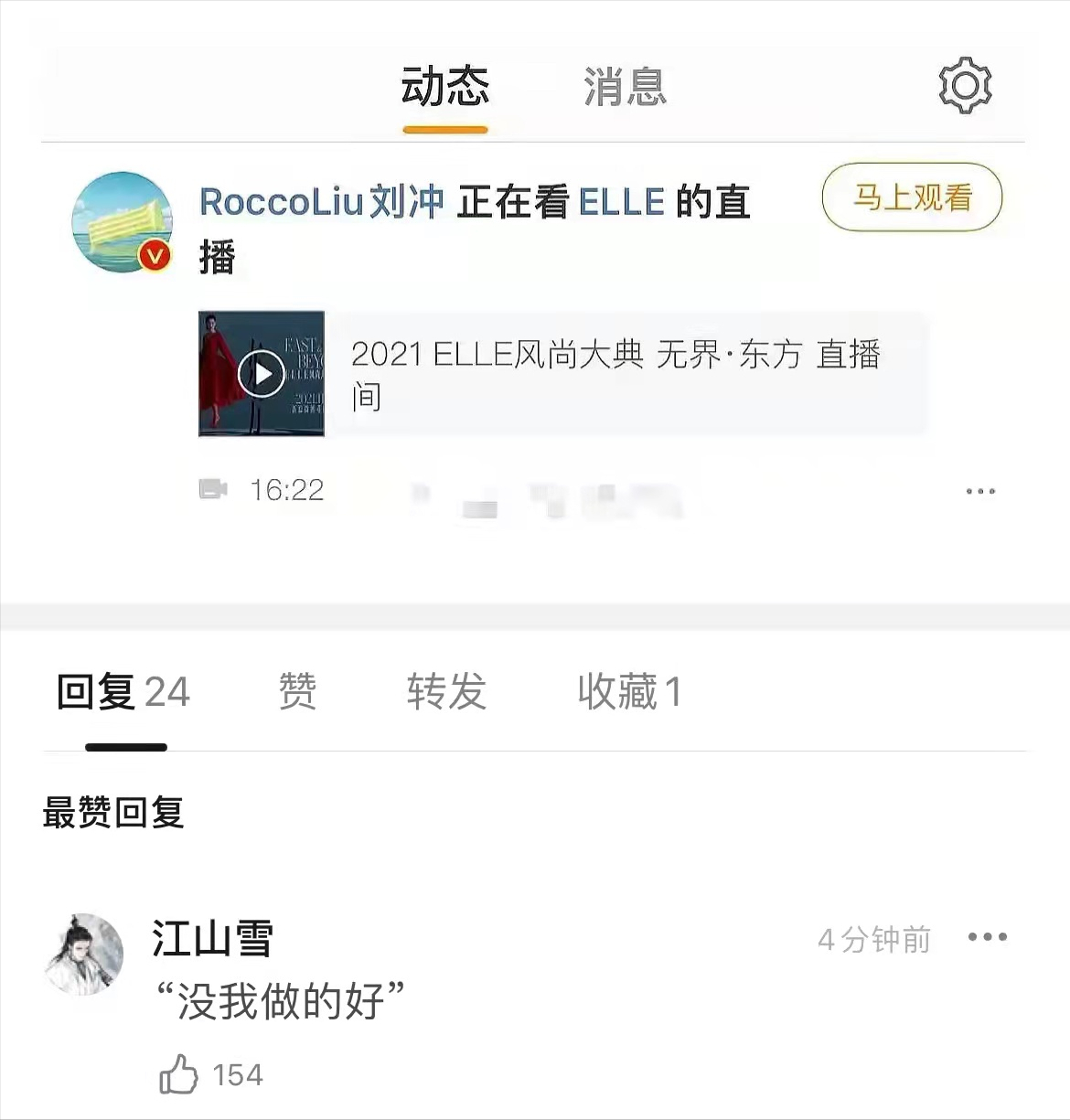The height and width of the screenshot is (1120, 1070).
Task: View the 转发 tab
Action: [x=446, y=692]
